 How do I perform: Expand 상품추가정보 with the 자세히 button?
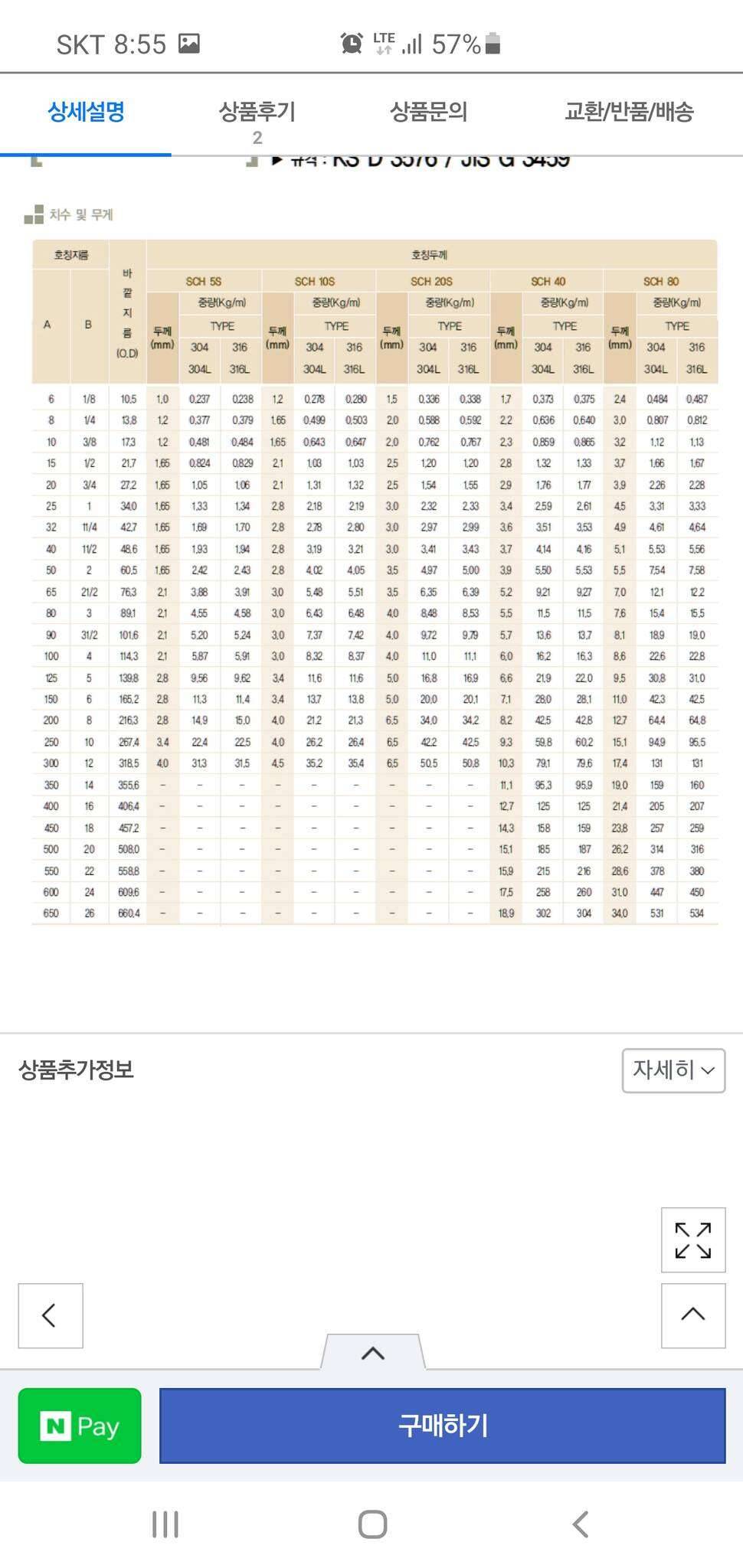click(x=673, y=1070)
